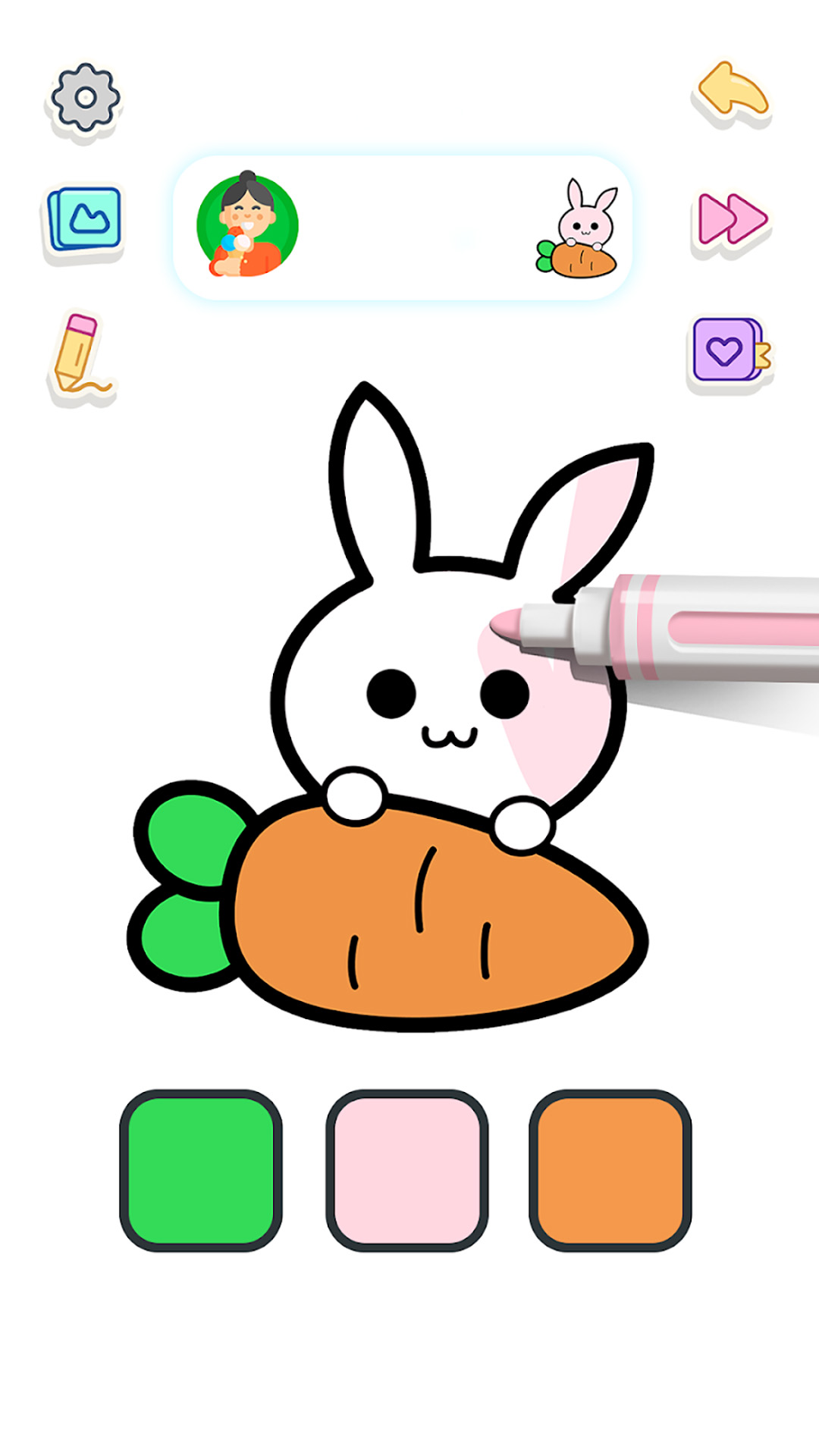Select the orange color swatch
The width and height of the screenshot is (819, 1456).
pyautogui.click(x=610, y=1171)
